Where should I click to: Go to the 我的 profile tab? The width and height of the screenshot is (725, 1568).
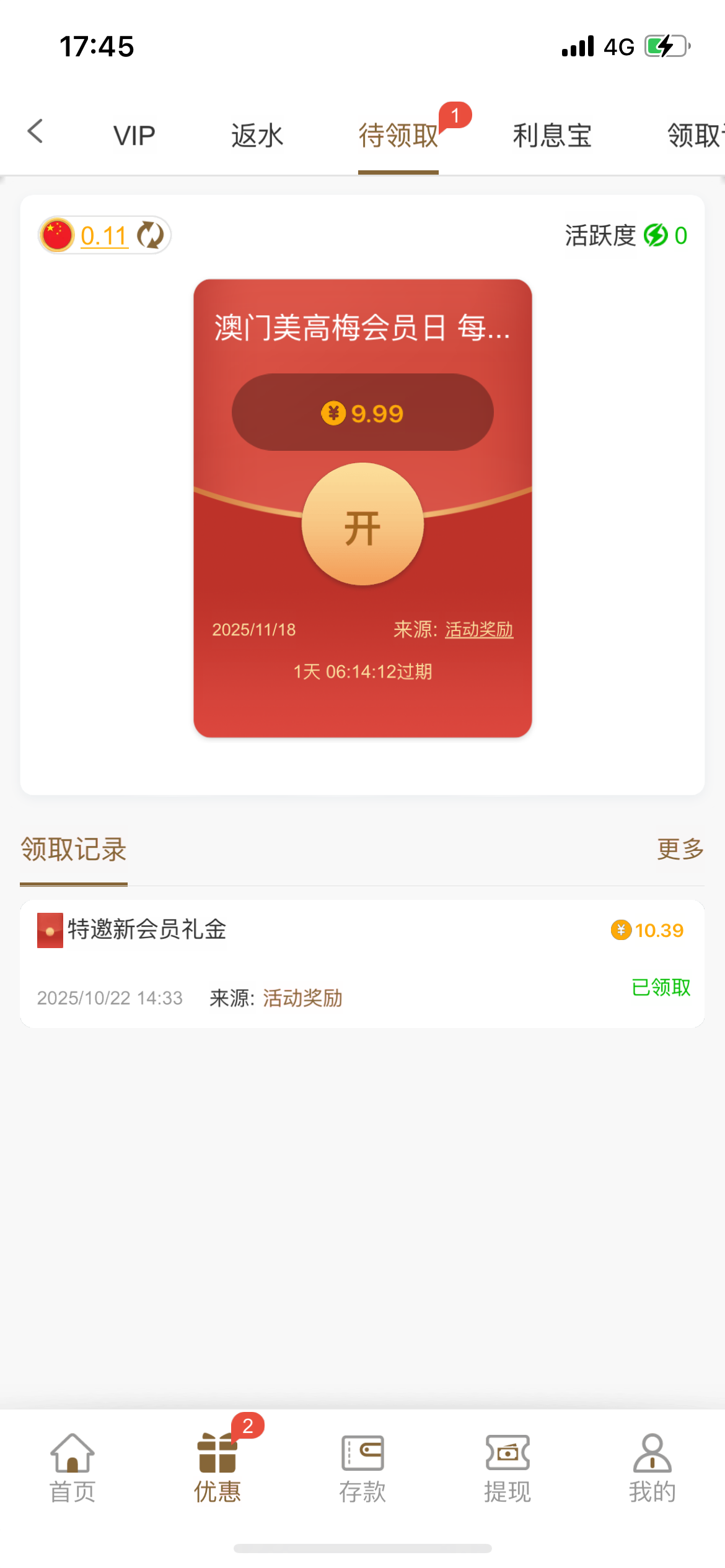pyautogui.click(x=652, y=1469)
